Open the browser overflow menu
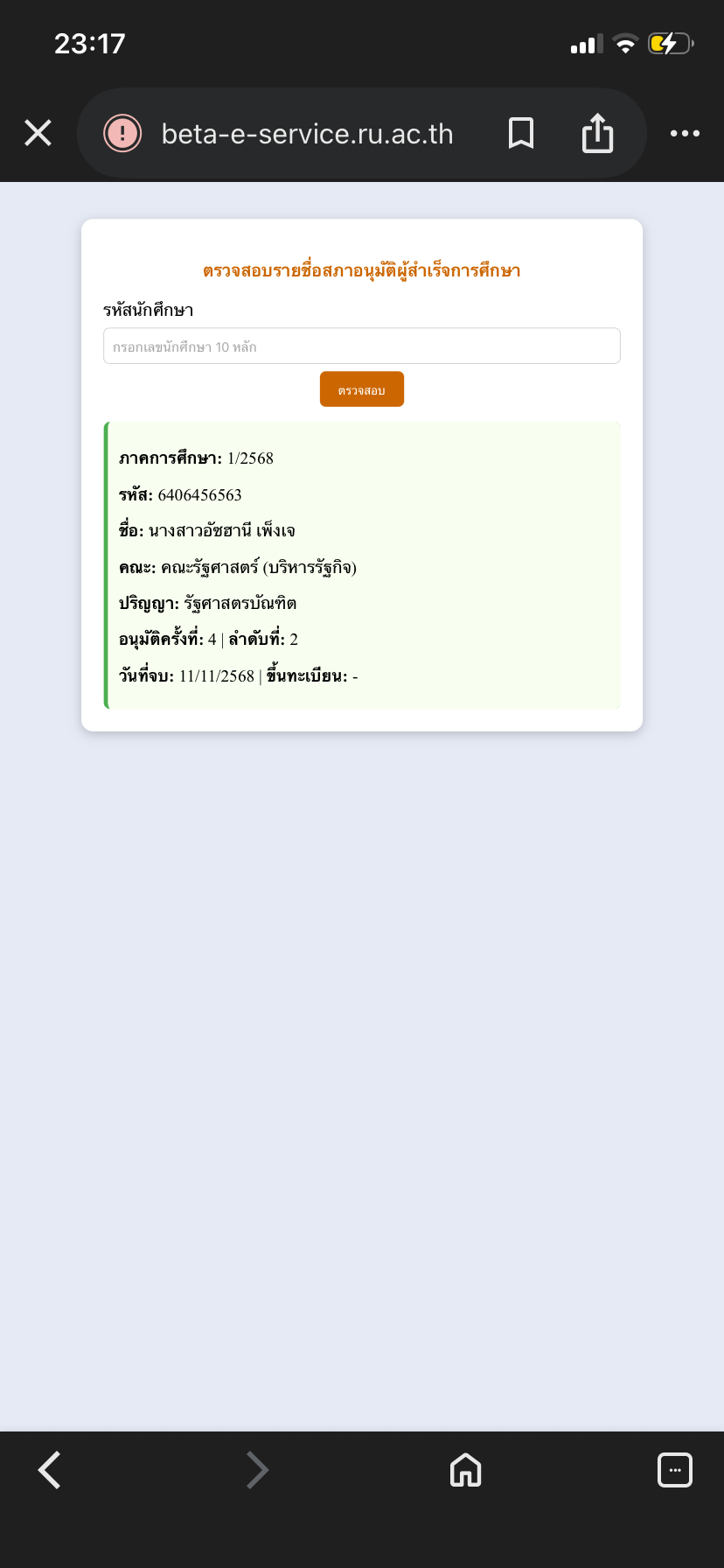Screen dimensions: 724x1568 coord(685,133)
